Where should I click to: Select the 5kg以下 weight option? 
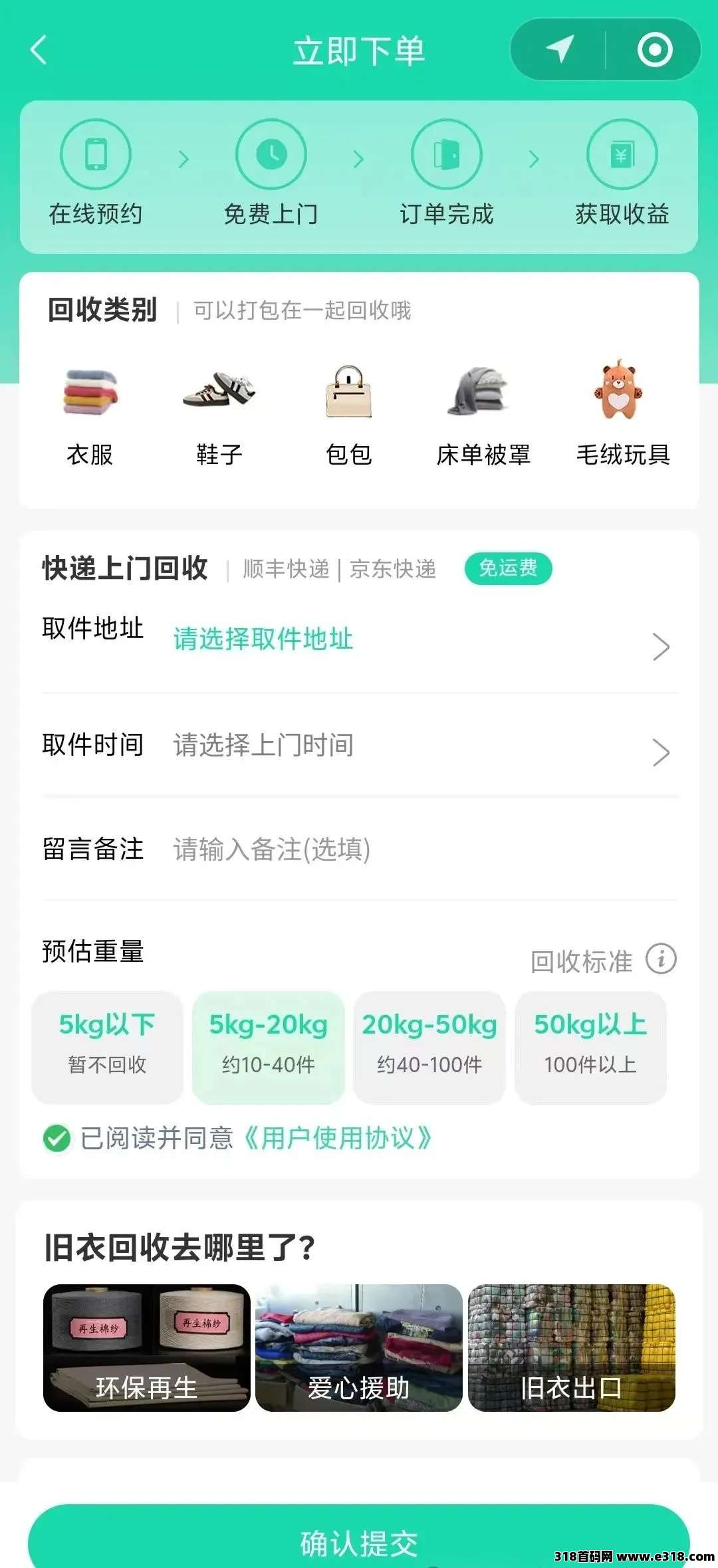[107, 1047]
